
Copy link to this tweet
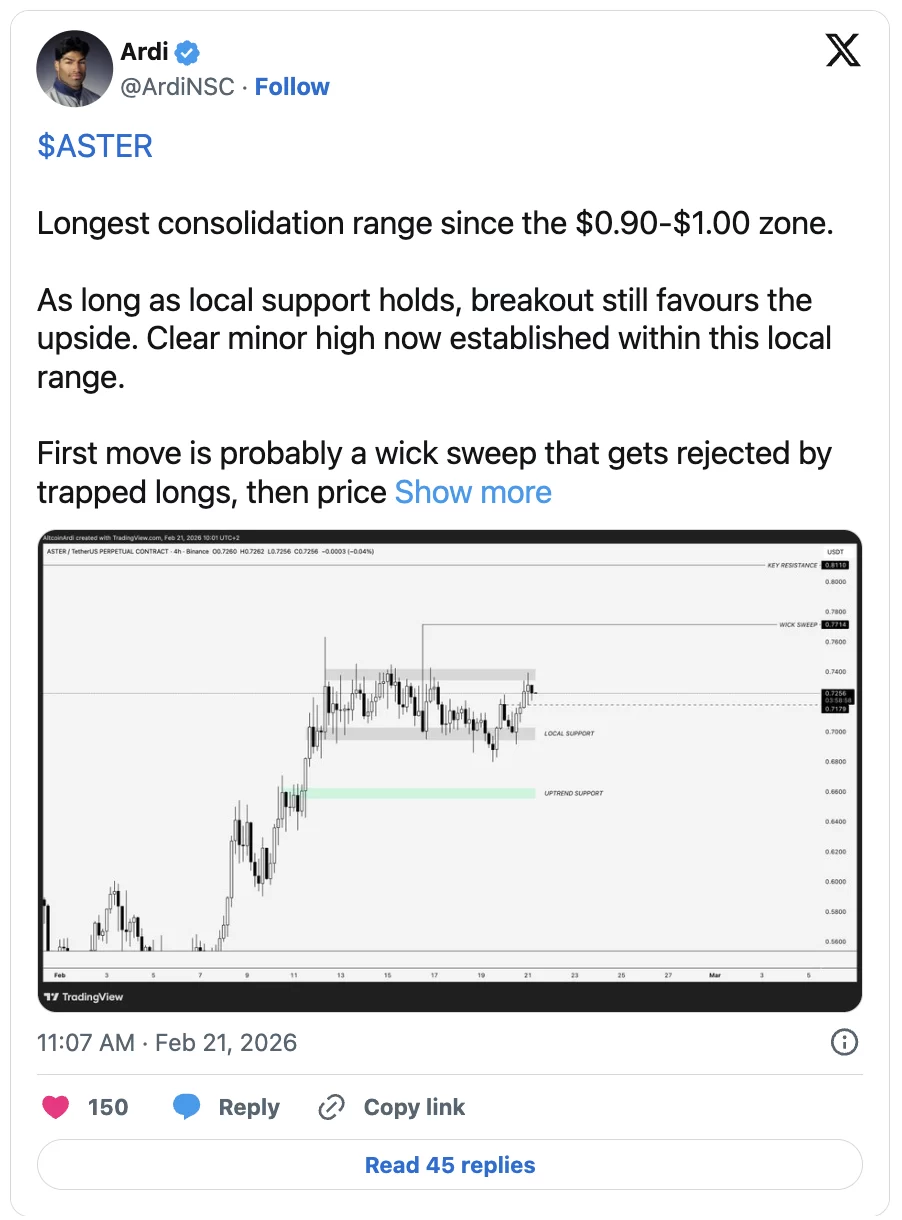click(x=392, y=1107)
